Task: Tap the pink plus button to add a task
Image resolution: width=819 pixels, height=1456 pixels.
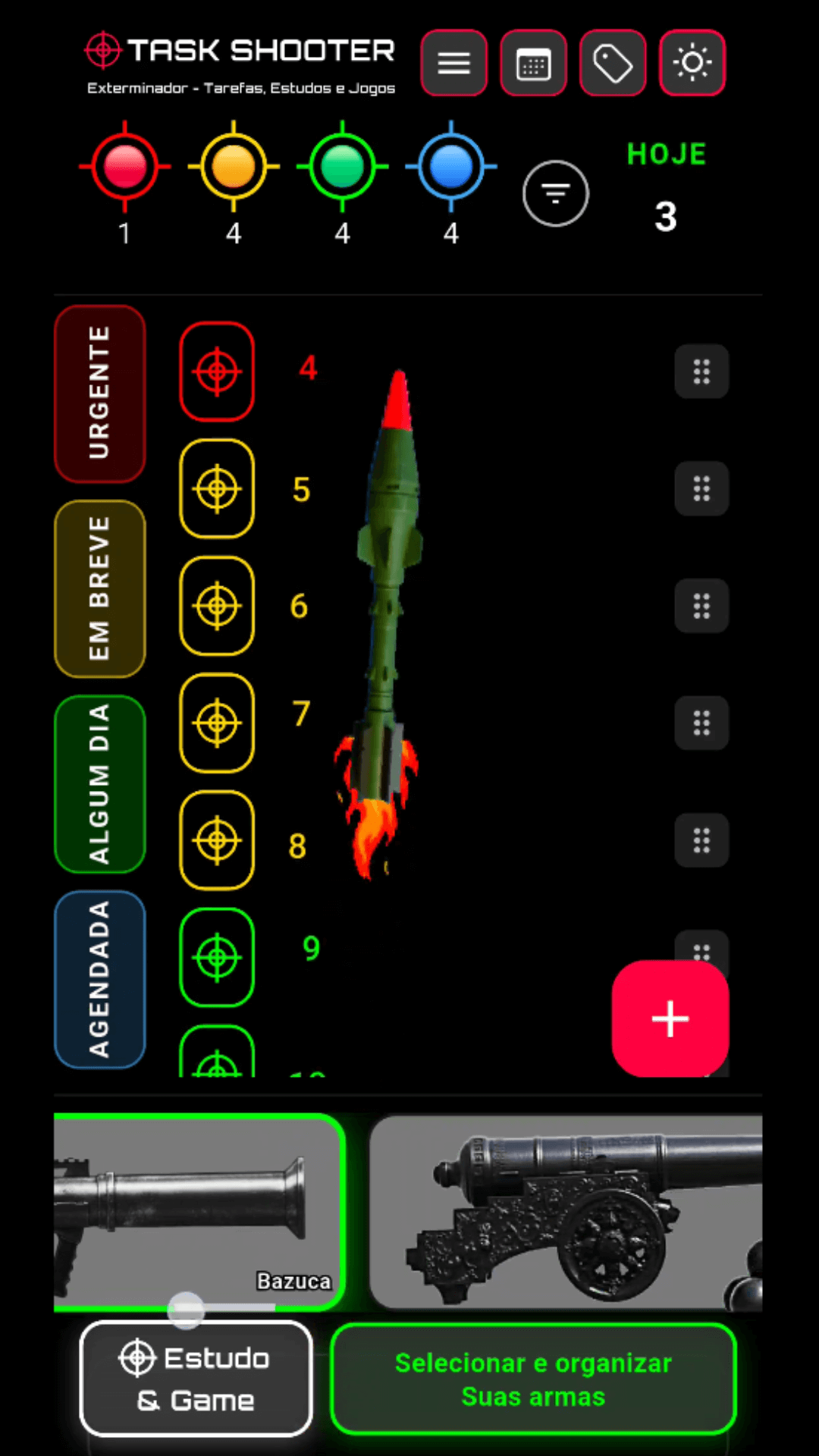Action: 670,1018
